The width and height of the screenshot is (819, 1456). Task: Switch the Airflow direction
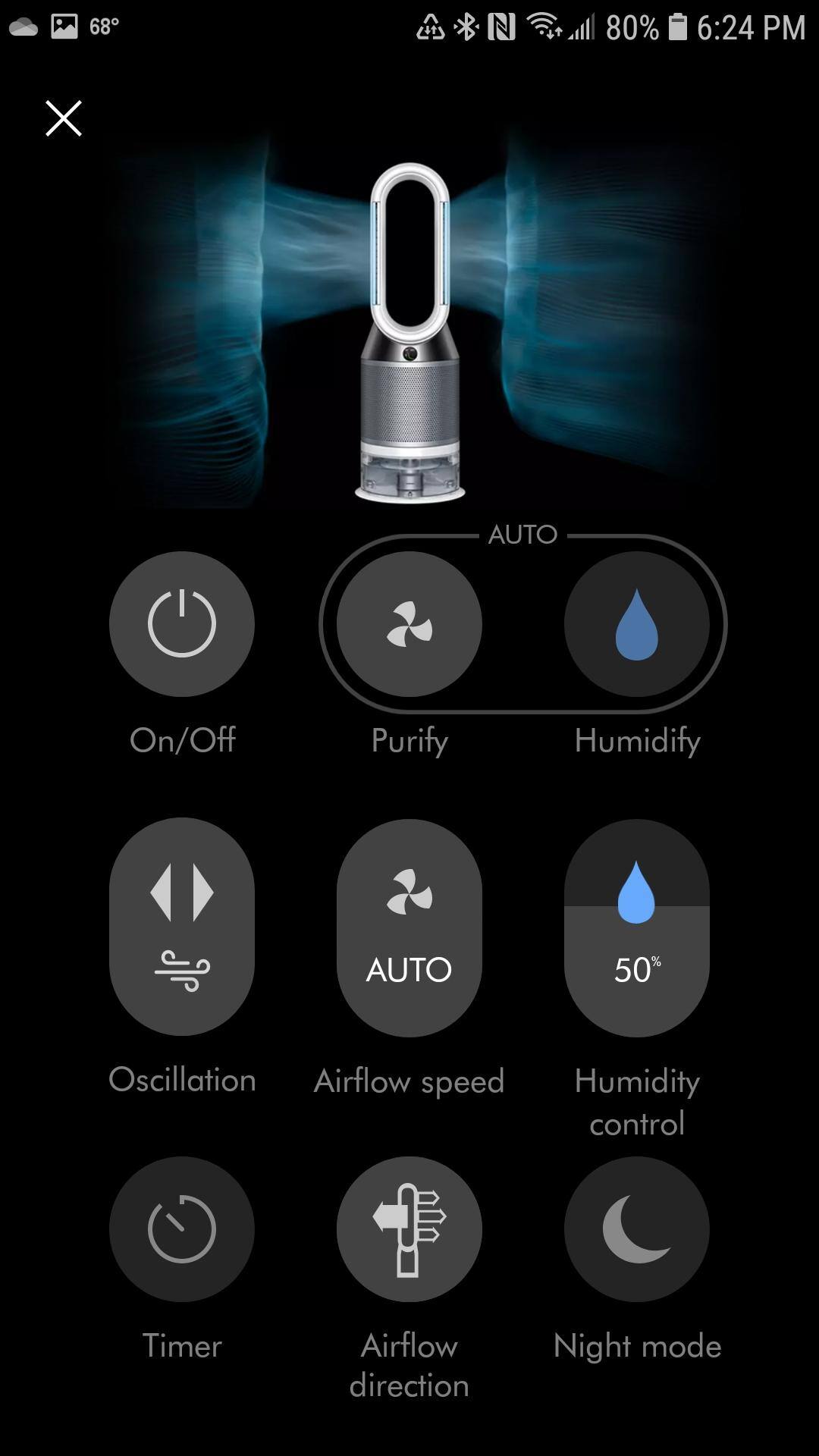[x=409, y=1228]
